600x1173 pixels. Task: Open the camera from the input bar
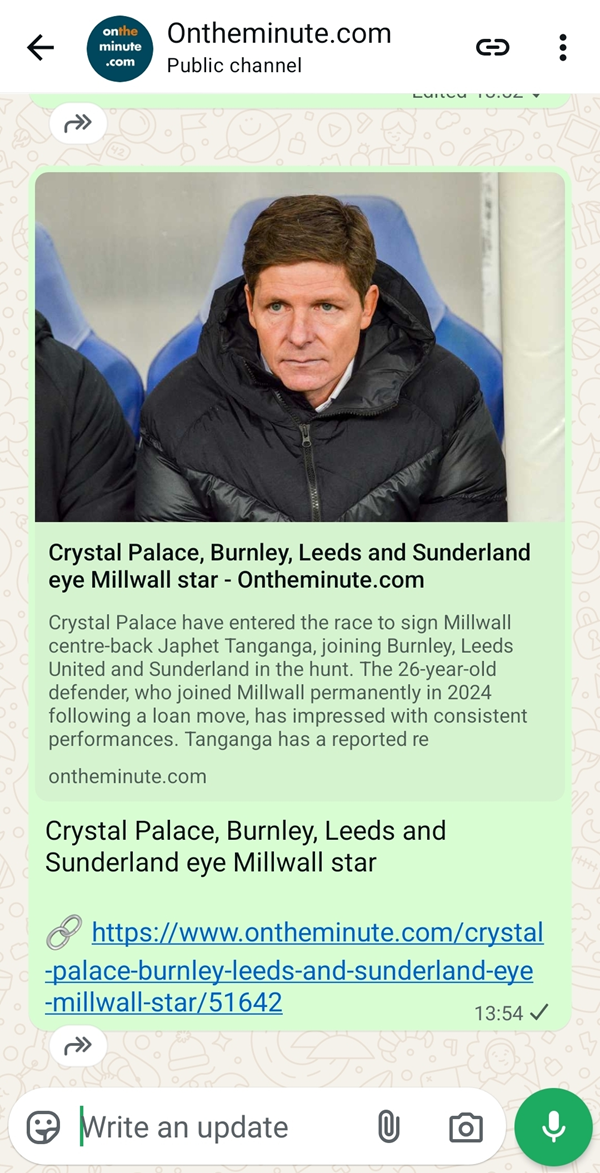pos(465,1127)
